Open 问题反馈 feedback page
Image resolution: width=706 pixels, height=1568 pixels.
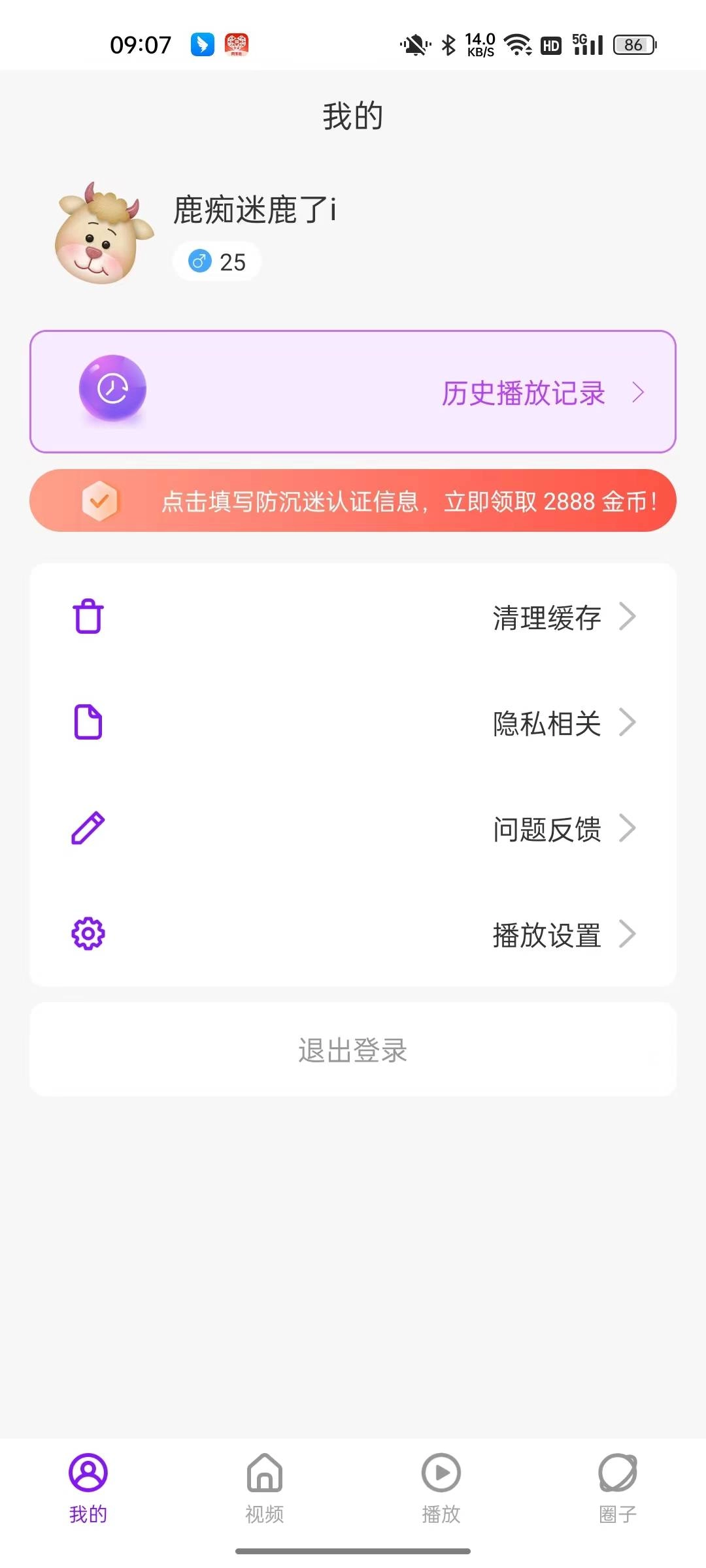[353, 828]
